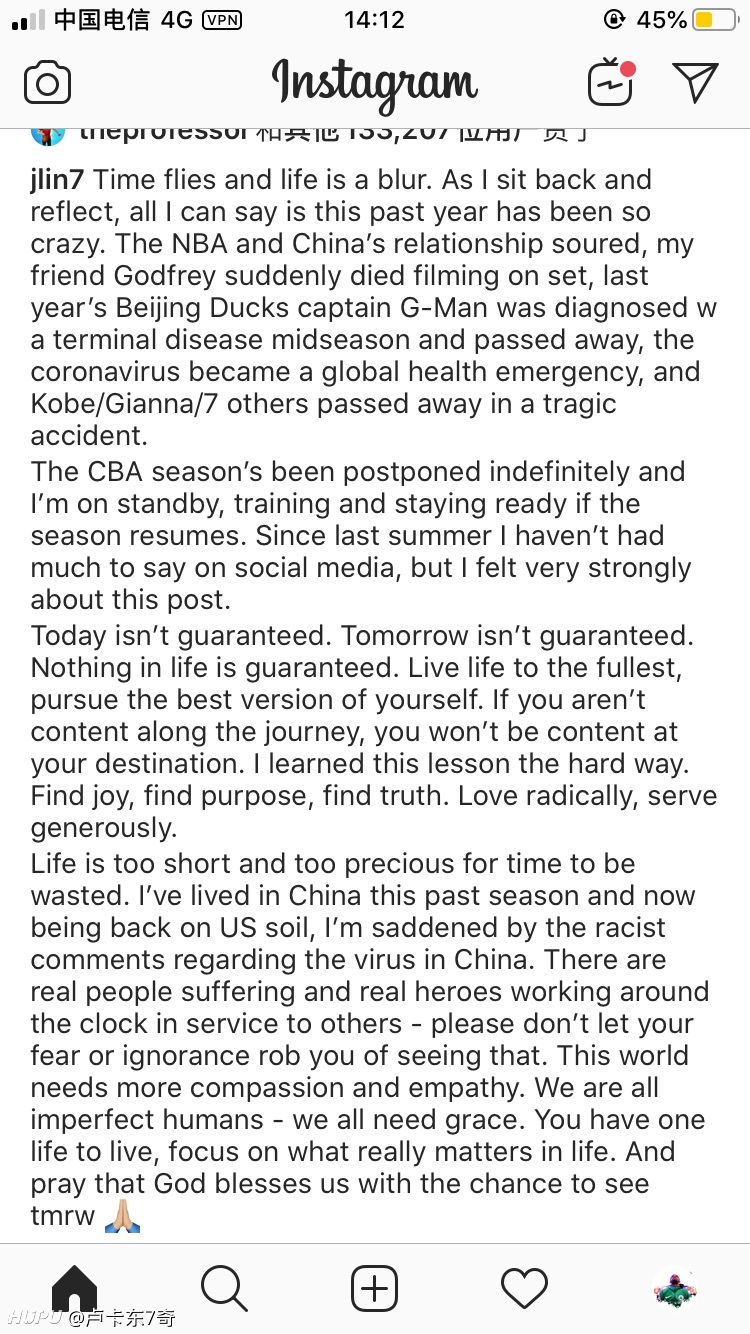This screenshot has height=1334, width=750.
Task: Open the Activity heart tab
Action: coord(525,1288)
